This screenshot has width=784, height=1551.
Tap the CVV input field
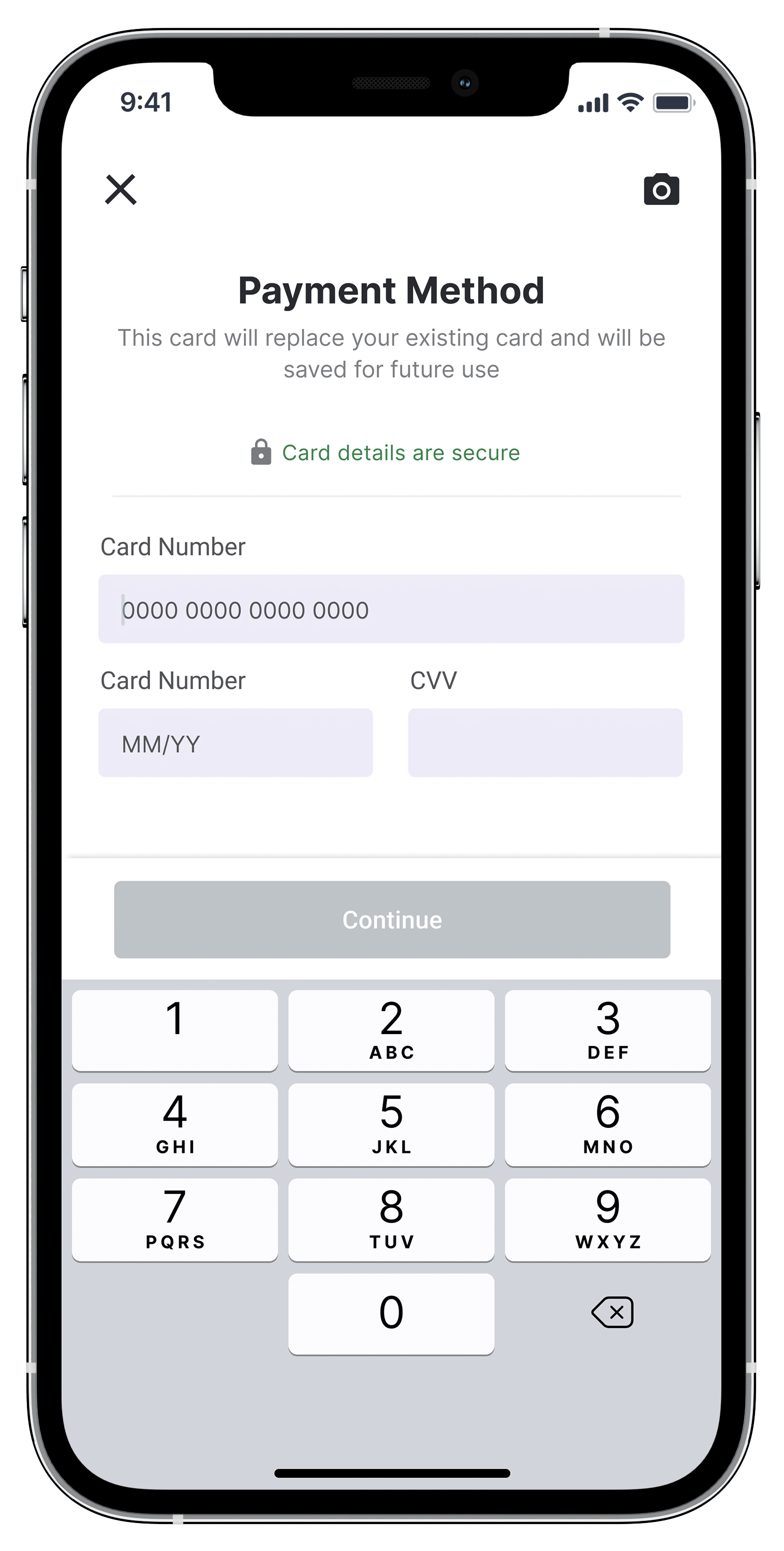click(545, 742)
